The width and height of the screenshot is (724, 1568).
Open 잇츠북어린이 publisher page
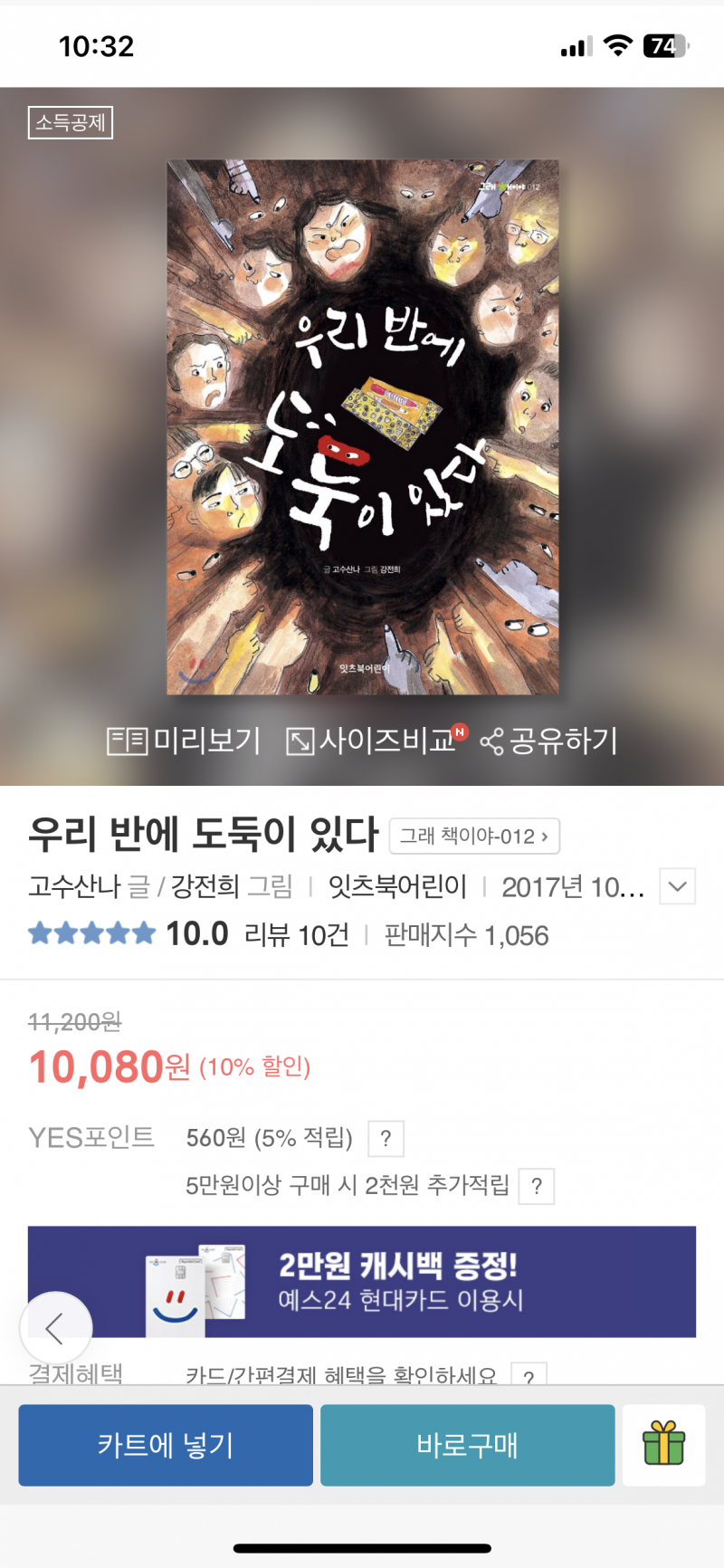pos(397,886)
